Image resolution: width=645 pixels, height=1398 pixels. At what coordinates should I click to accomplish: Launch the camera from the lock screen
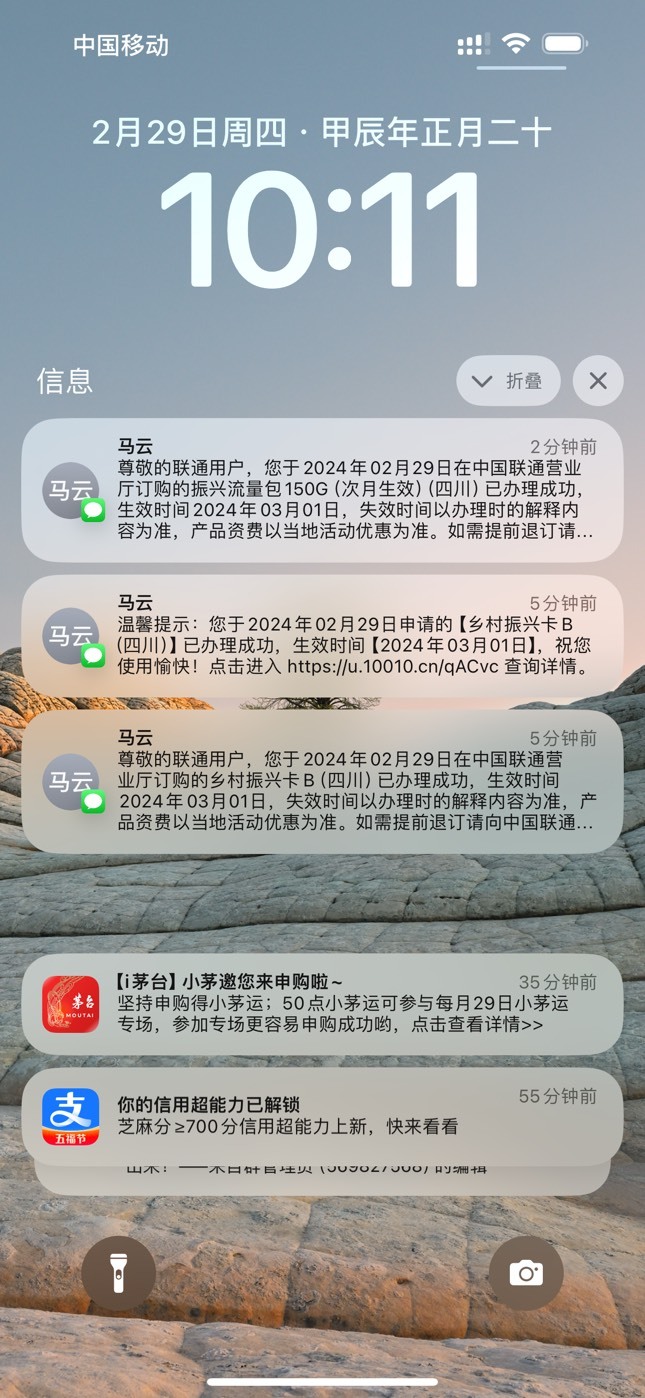tap(526, 1273)
